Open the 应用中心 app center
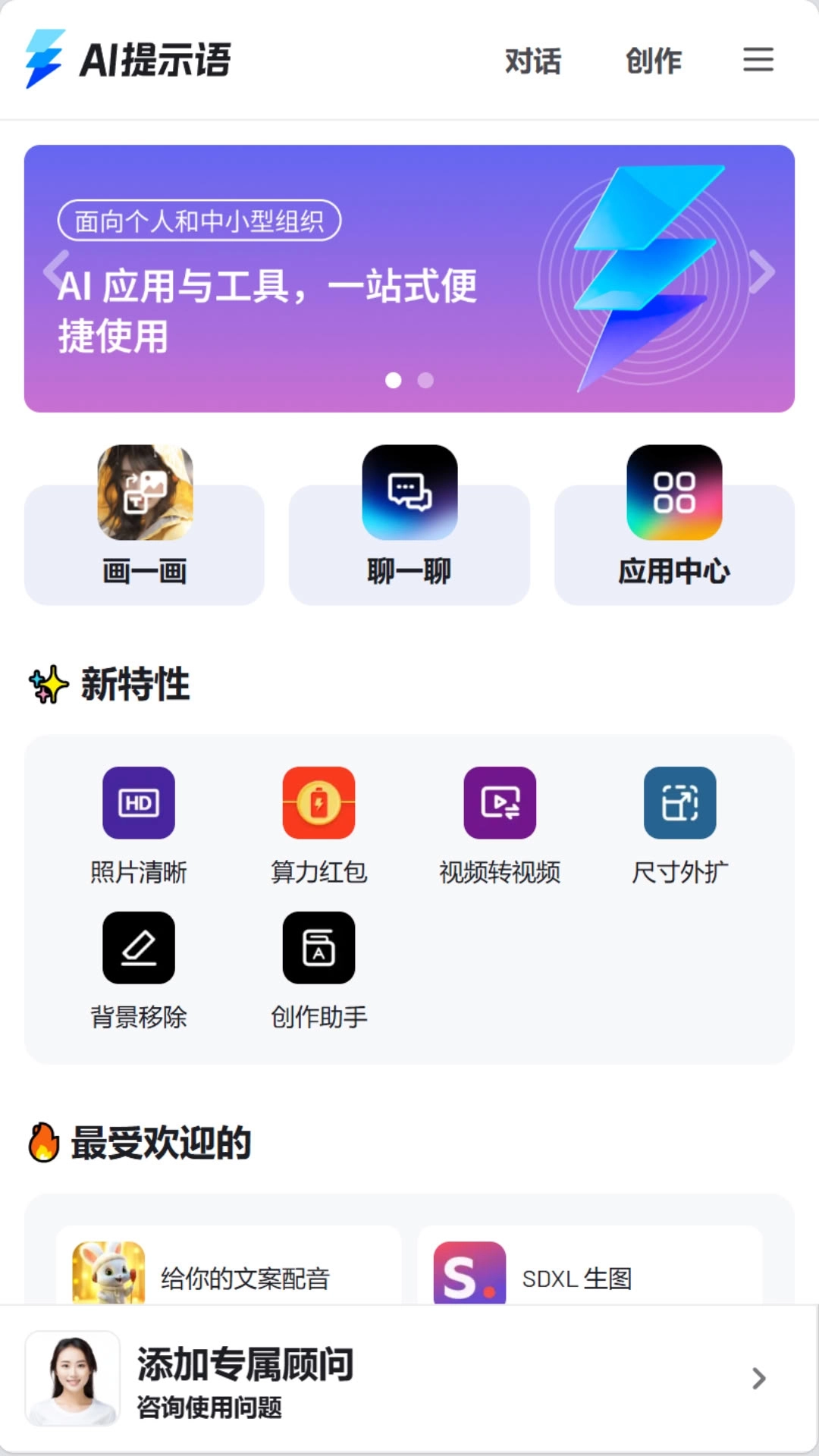Screen dimensions: 819x1456 click(674, 544)
